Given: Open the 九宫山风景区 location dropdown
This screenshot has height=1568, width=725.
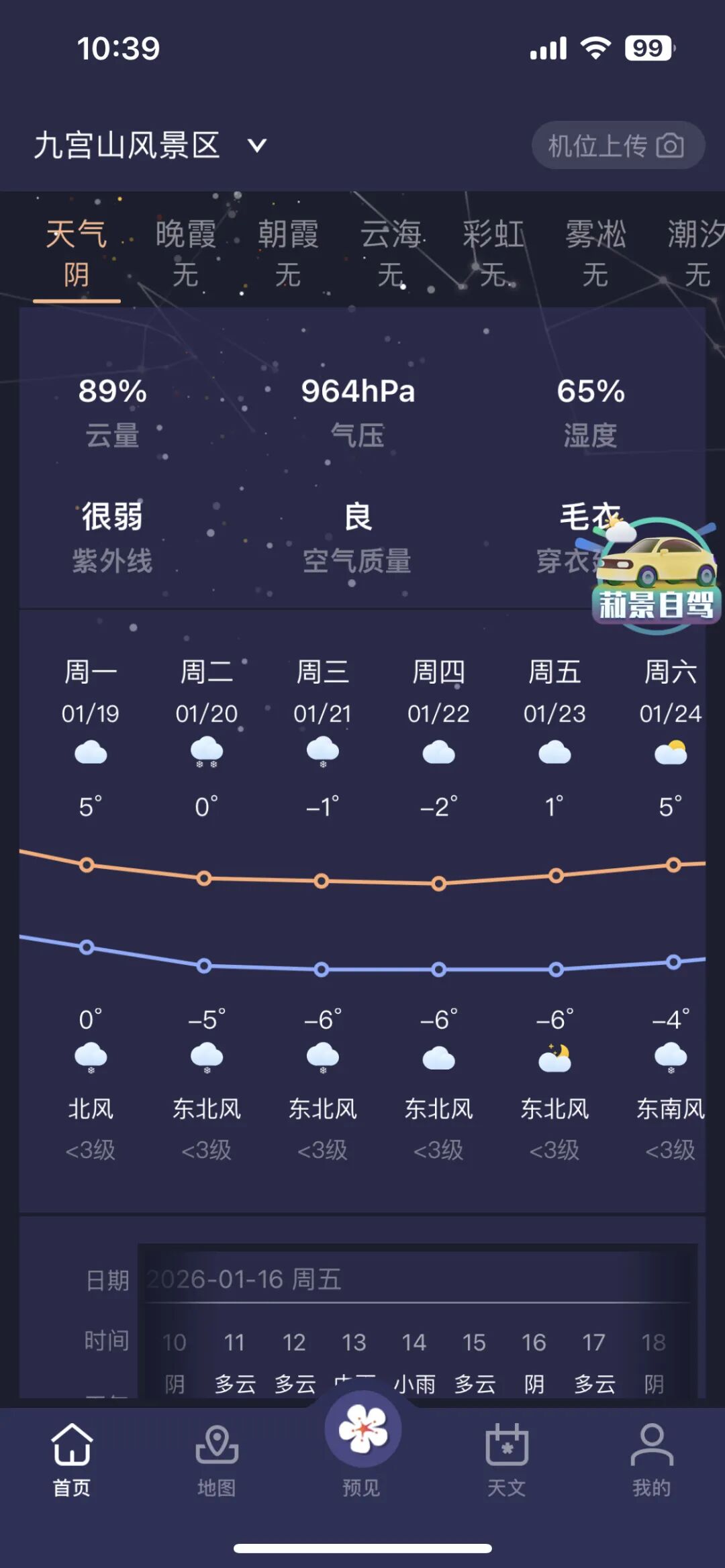Looking at the screenshot, I should point(151,145).
